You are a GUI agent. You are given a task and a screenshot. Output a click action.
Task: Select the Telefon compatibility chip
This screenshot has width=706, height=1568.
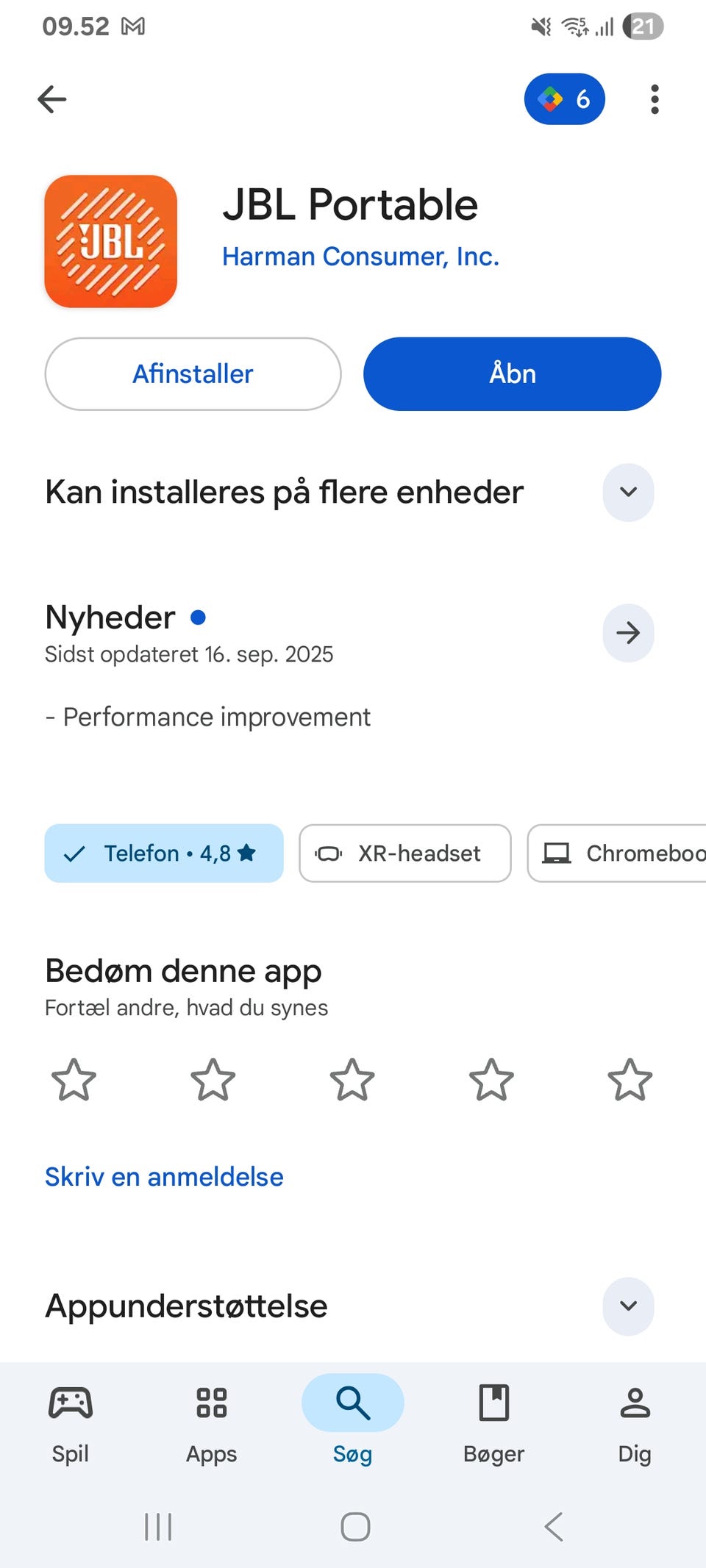click(x=163, y=853)
